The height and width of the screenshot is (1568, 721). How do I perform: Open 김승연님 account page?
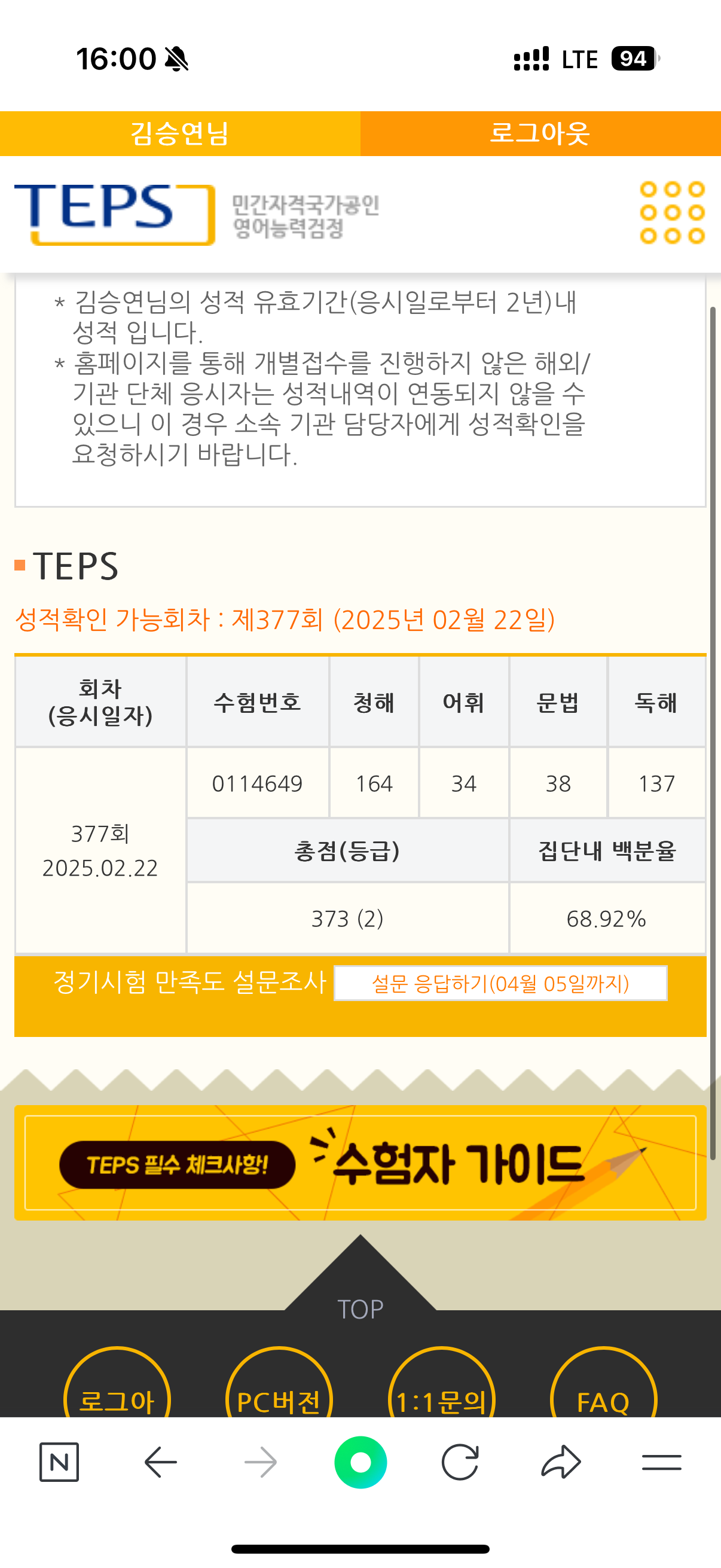click(180, 133)
